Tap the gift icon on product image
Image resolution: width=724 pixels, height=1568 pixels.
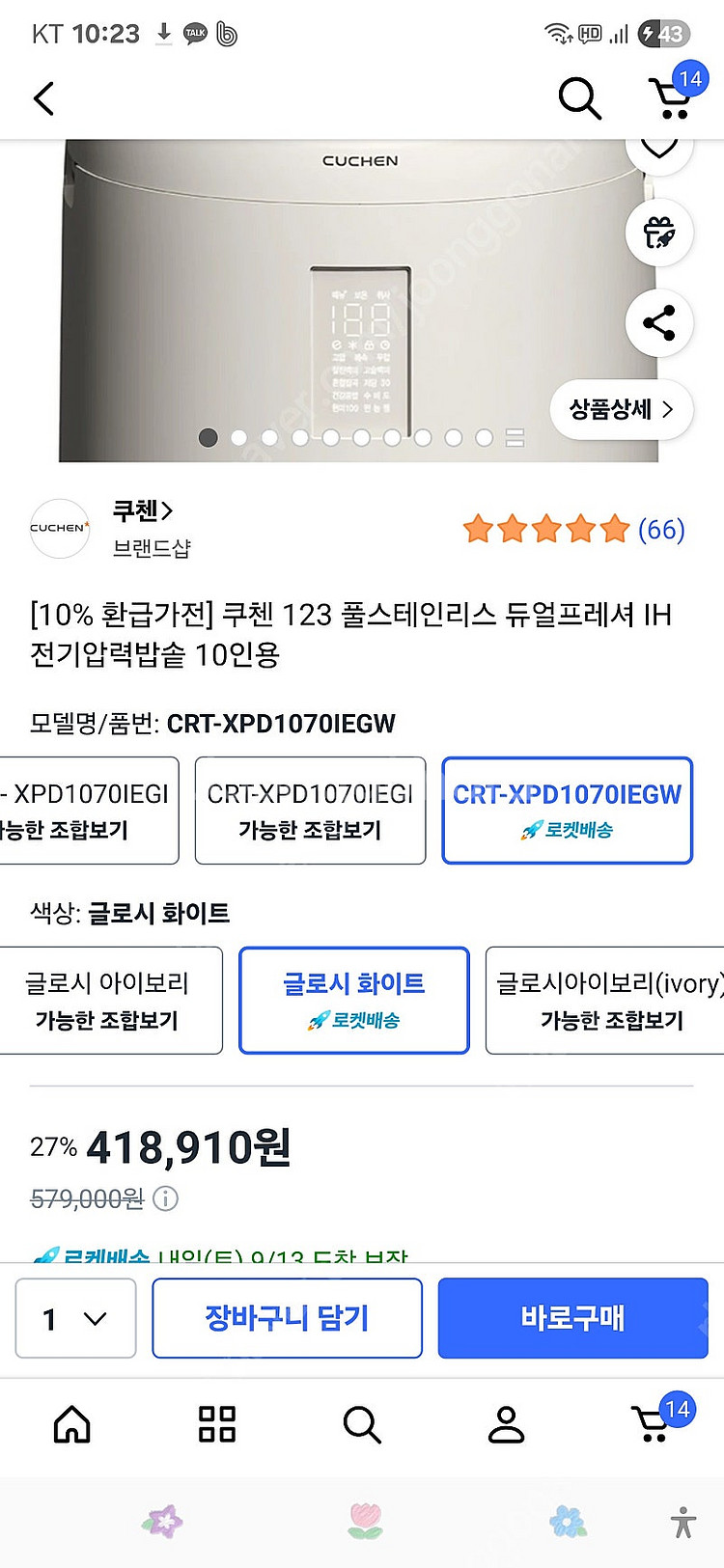click(x=659, y=233)
